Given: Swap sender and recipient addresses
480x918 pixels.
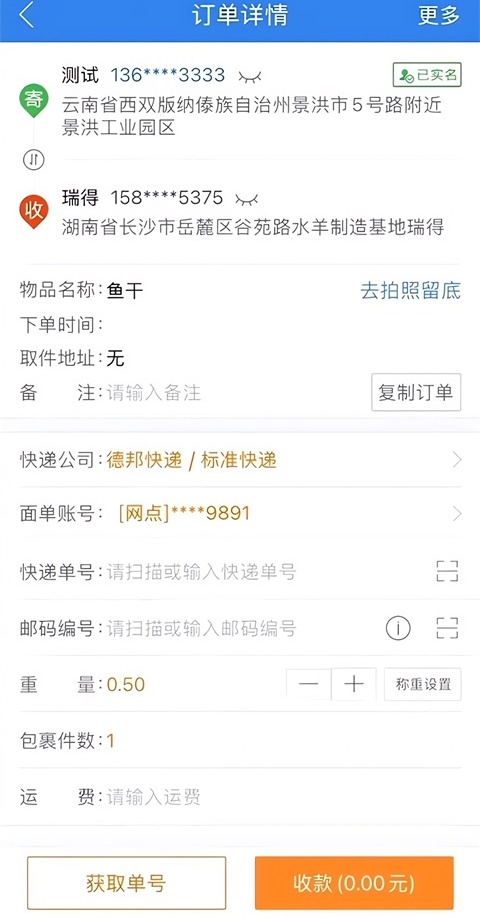Looking at the screenshot, I should click(34, 160).
